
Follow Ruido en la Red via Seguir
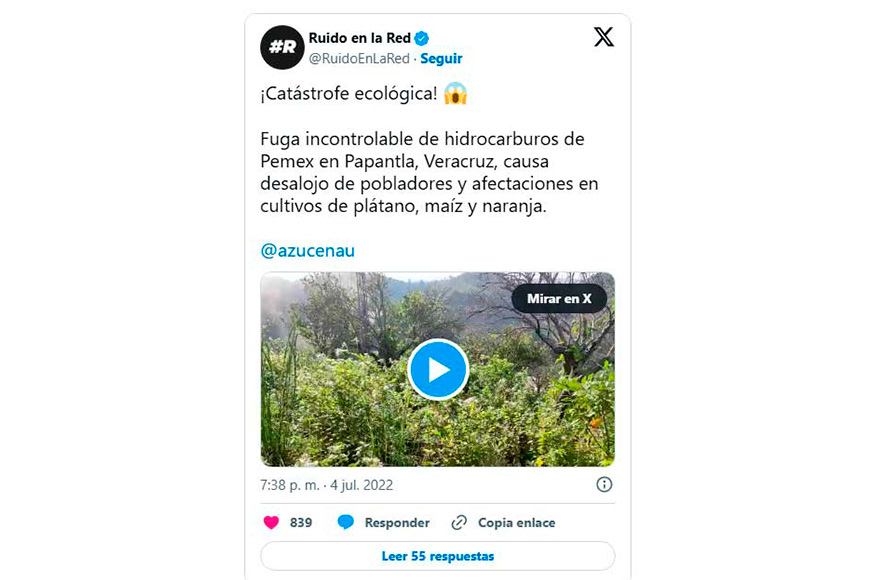pos(441,59)
